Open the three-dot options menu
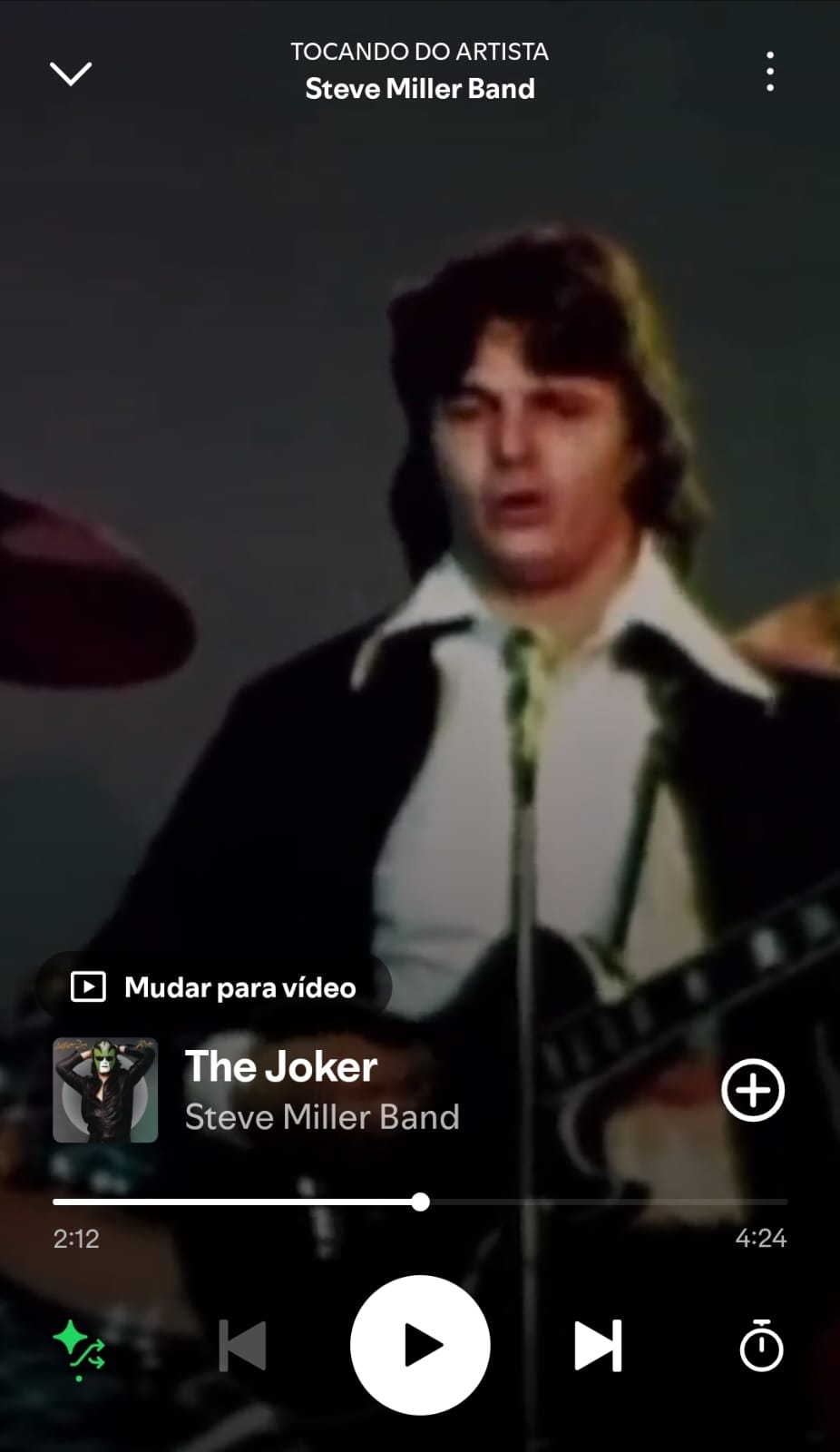This screenshot has width=840, height=1452. [x=769, y=73]
